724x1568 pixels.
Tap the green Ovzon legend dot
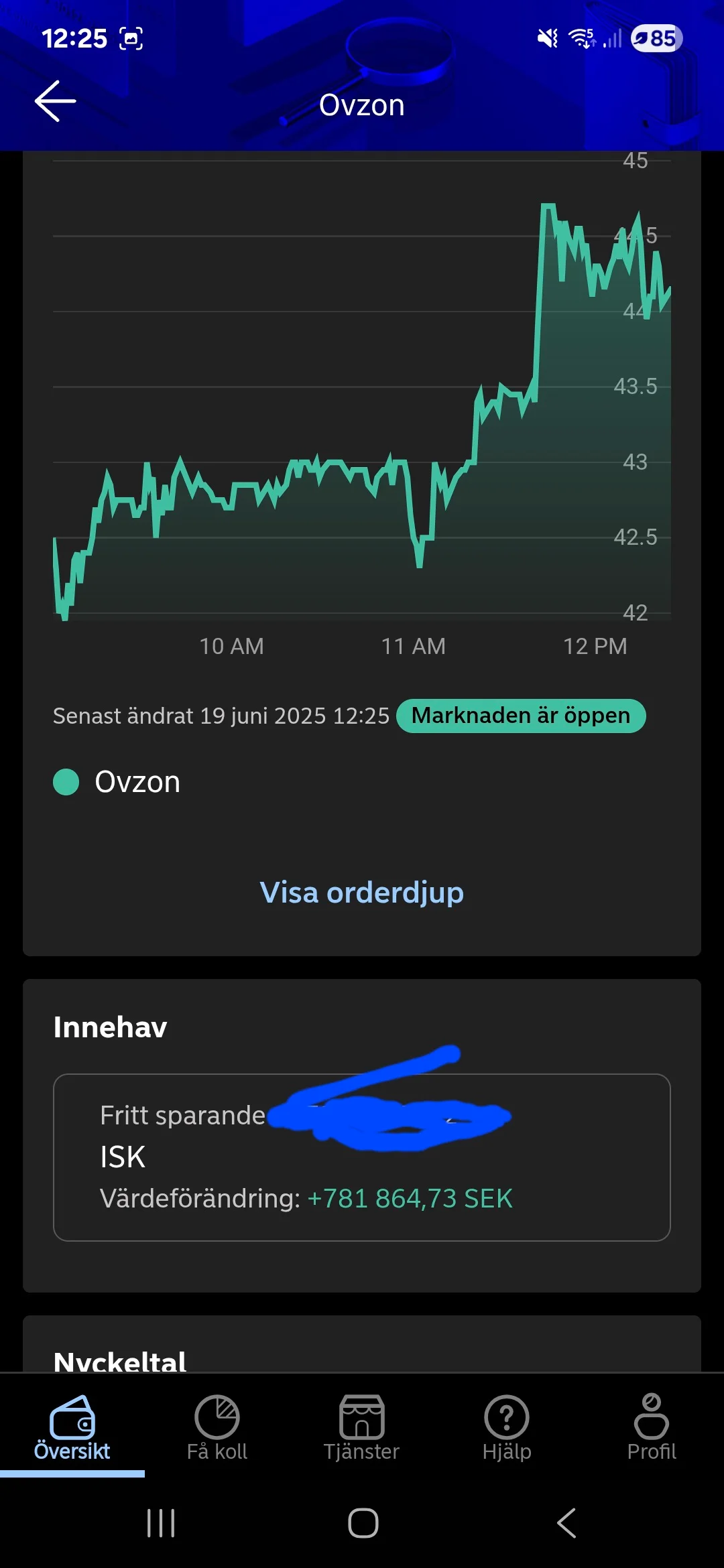tap(66, 781)
